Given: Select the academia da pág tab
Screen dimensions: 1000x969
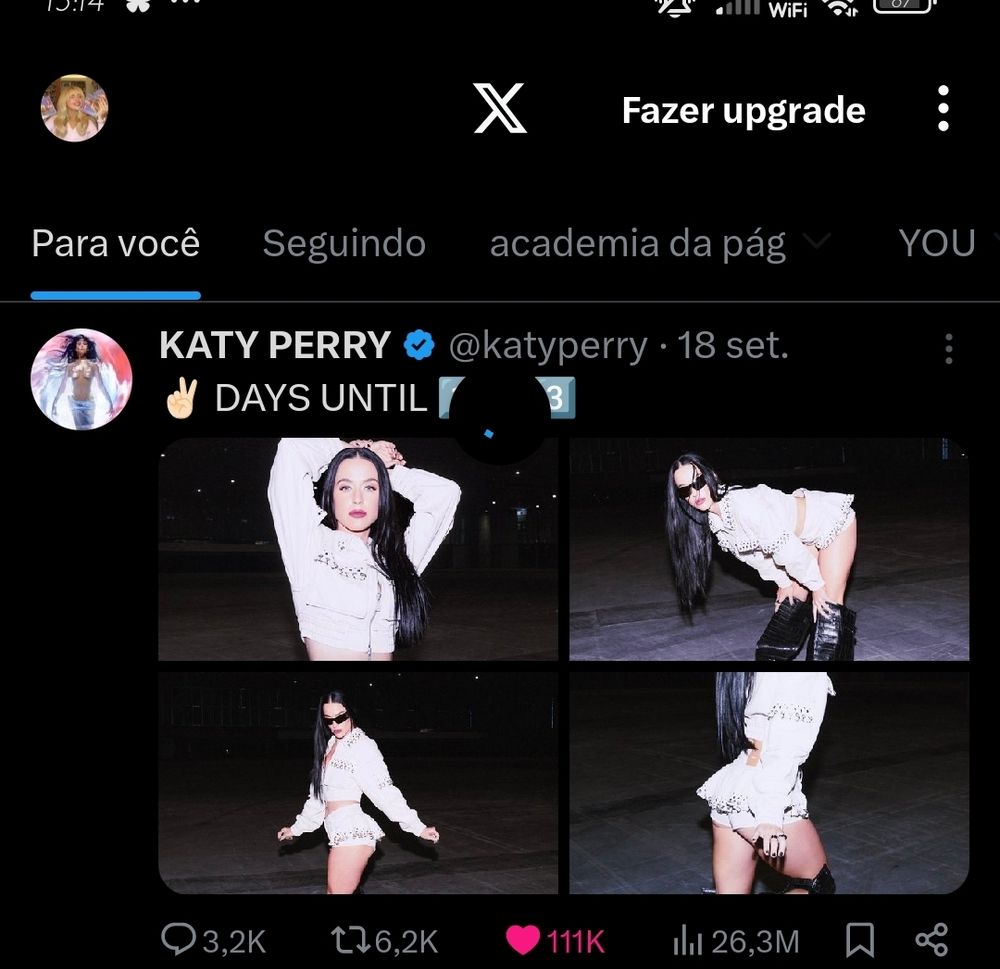Looking at the screenshot, I should tap(637, 244).
